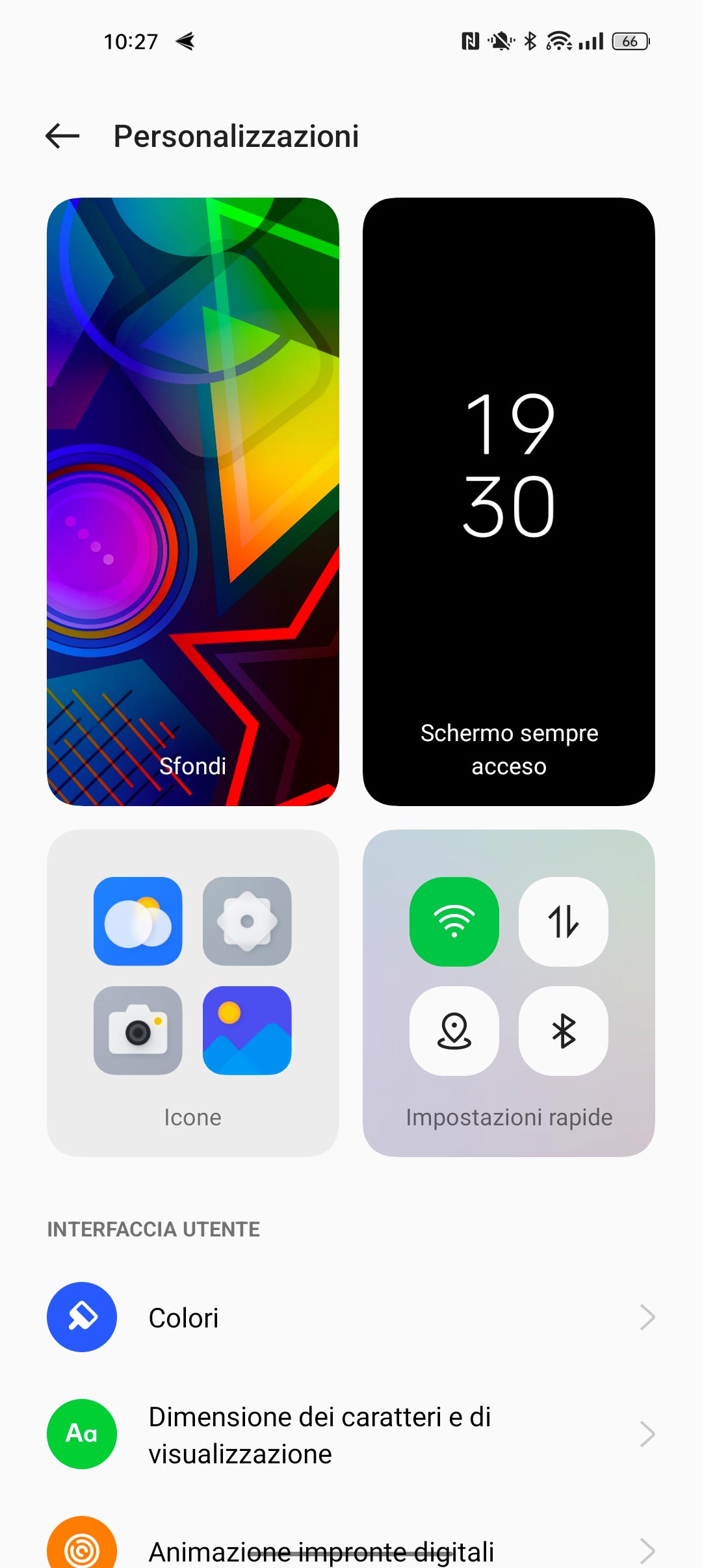Open the Impostazioni rapide card
702x1568 pixels.
click(508, 993)
